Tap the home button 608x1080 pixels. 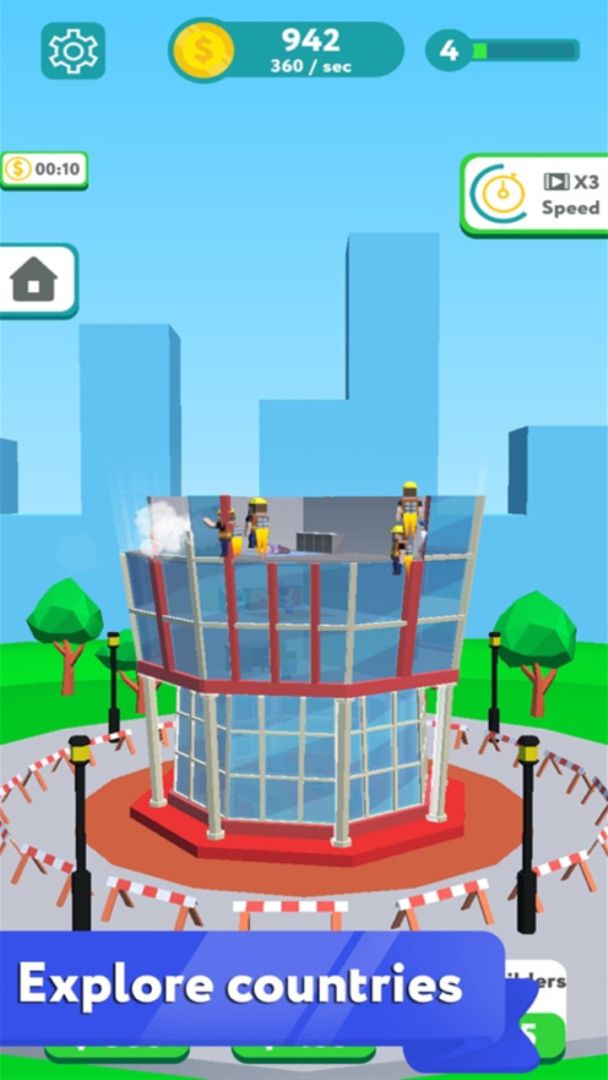35,280
